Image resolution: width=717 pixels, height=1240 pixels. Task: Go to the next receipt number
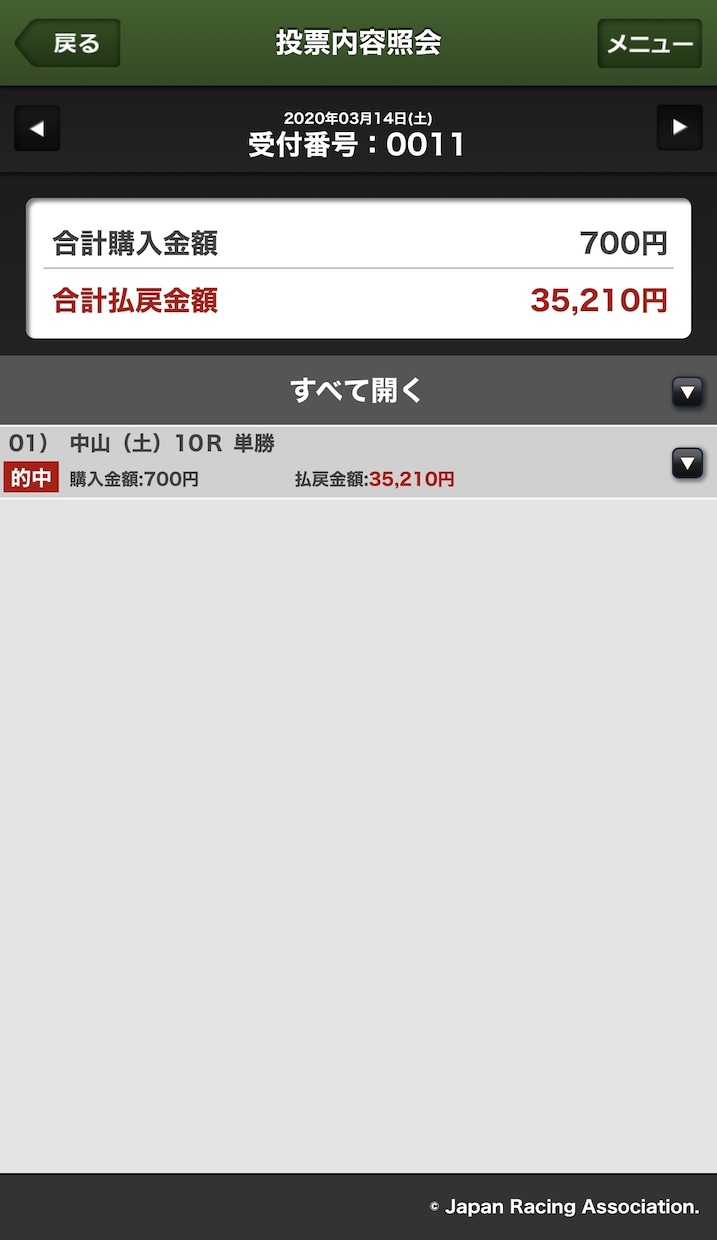coord(679,128)
